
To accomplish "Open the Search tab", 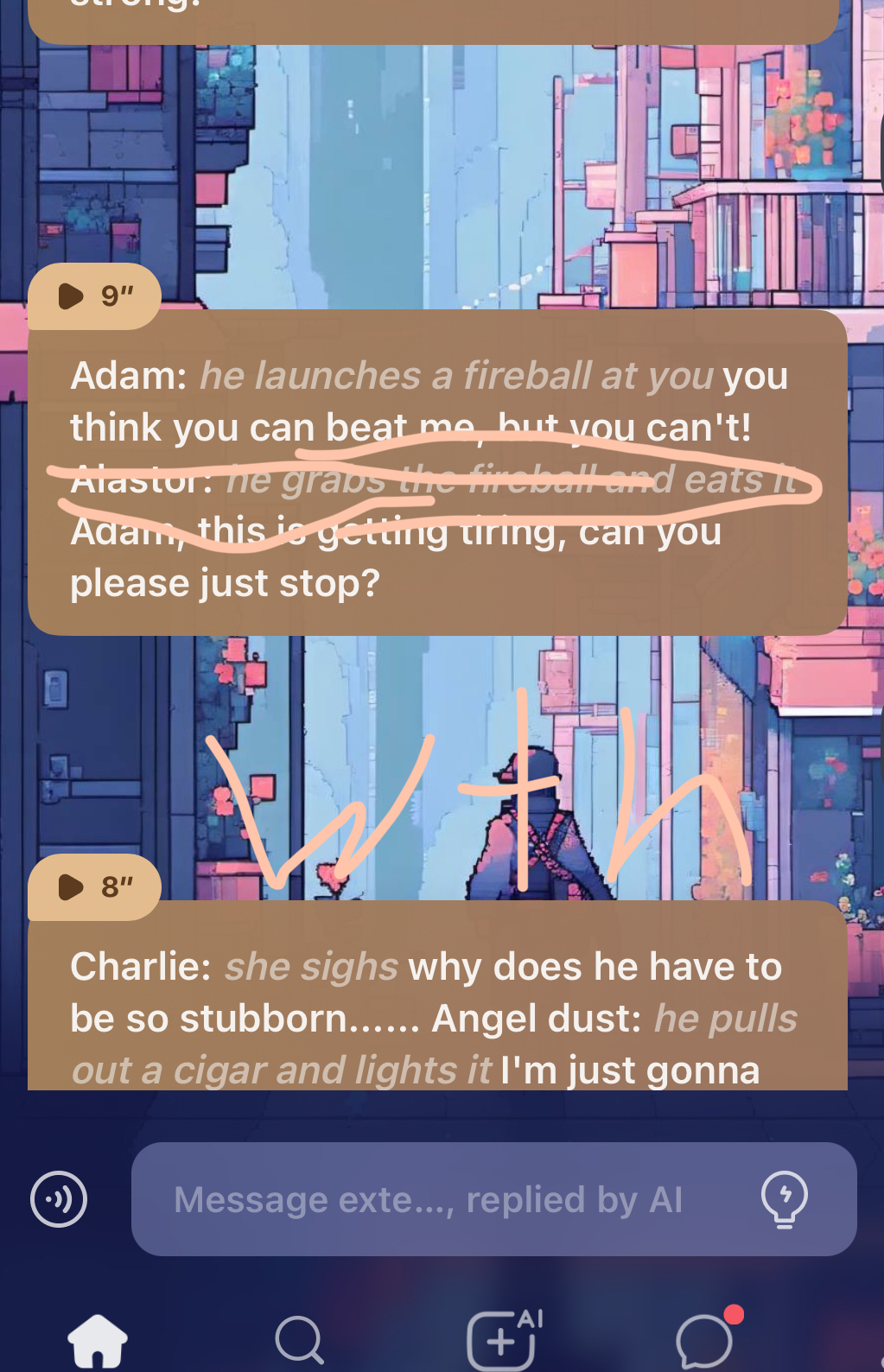I will [299, 1341].
